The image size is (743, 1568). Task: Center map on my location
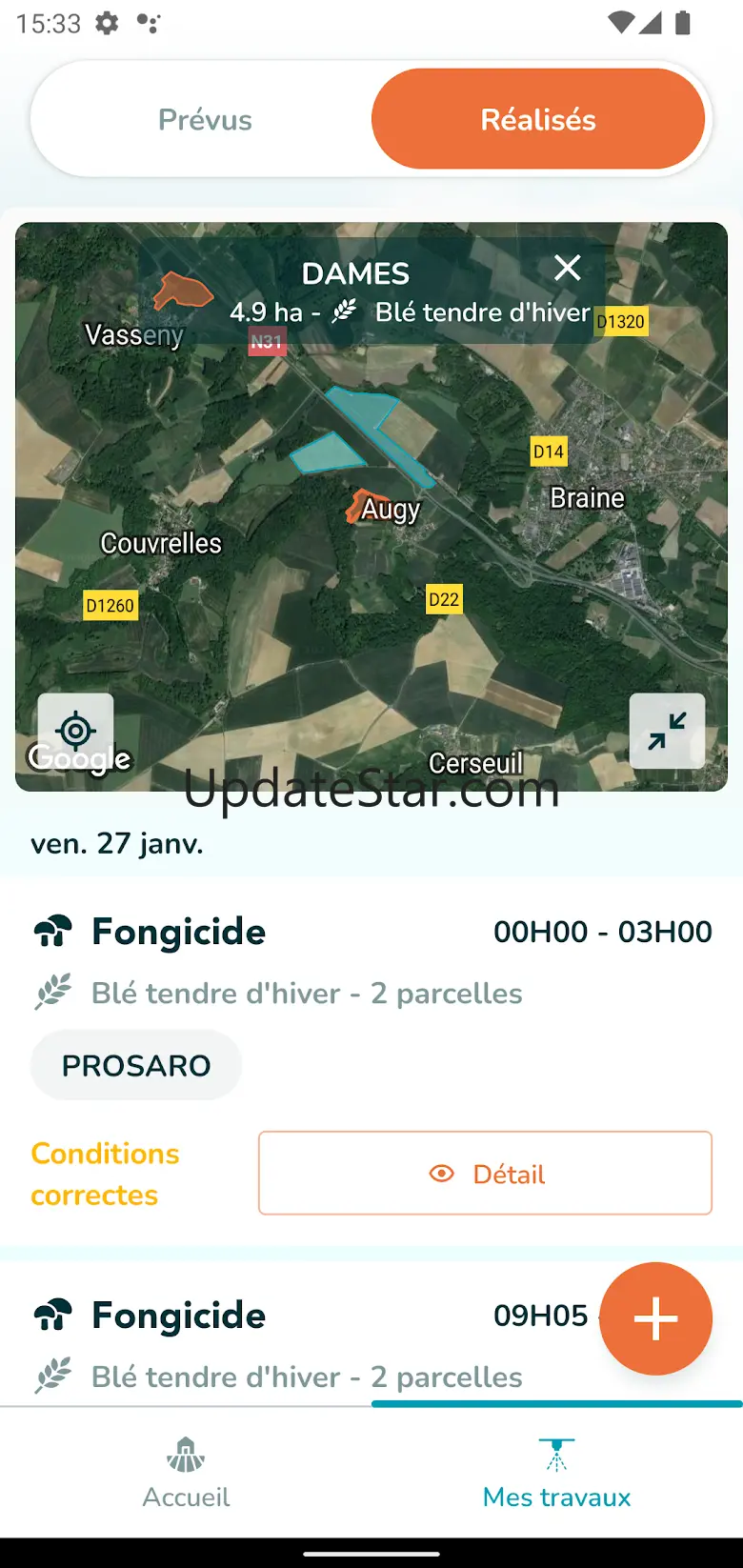pos(75,731)
